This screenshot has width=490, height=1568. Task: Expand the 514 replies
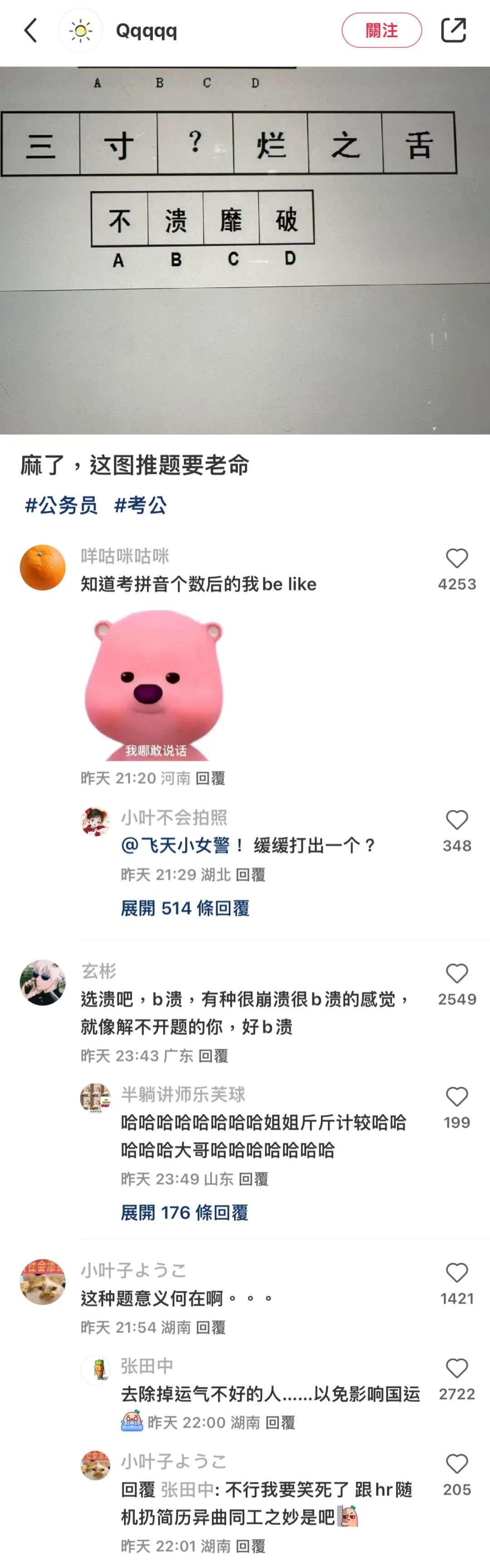[185, 908]
